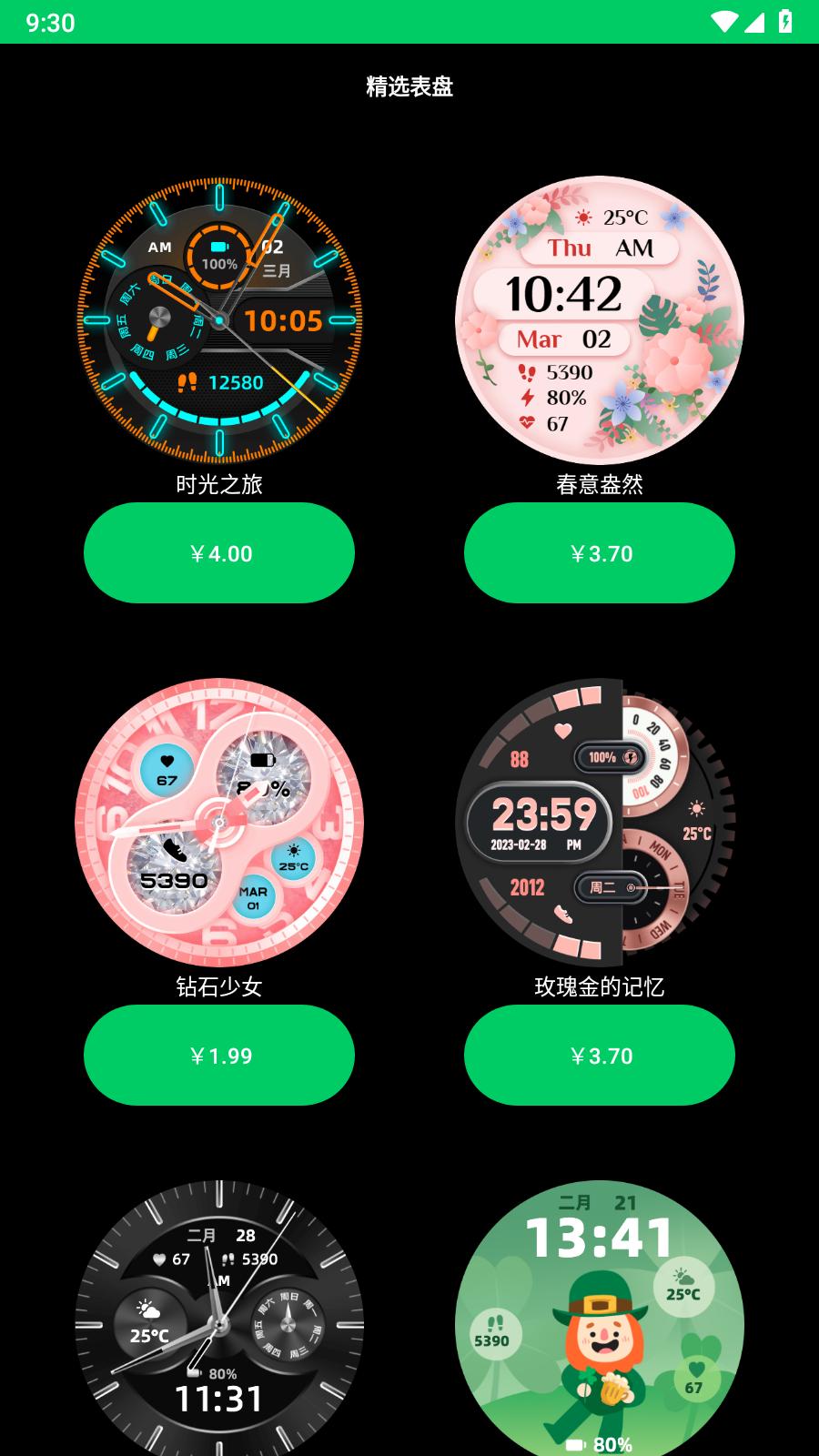Buy 玫瑰金的记忆 for ¥3.70
819x1456 pixels.
[x=599, y=1056]
